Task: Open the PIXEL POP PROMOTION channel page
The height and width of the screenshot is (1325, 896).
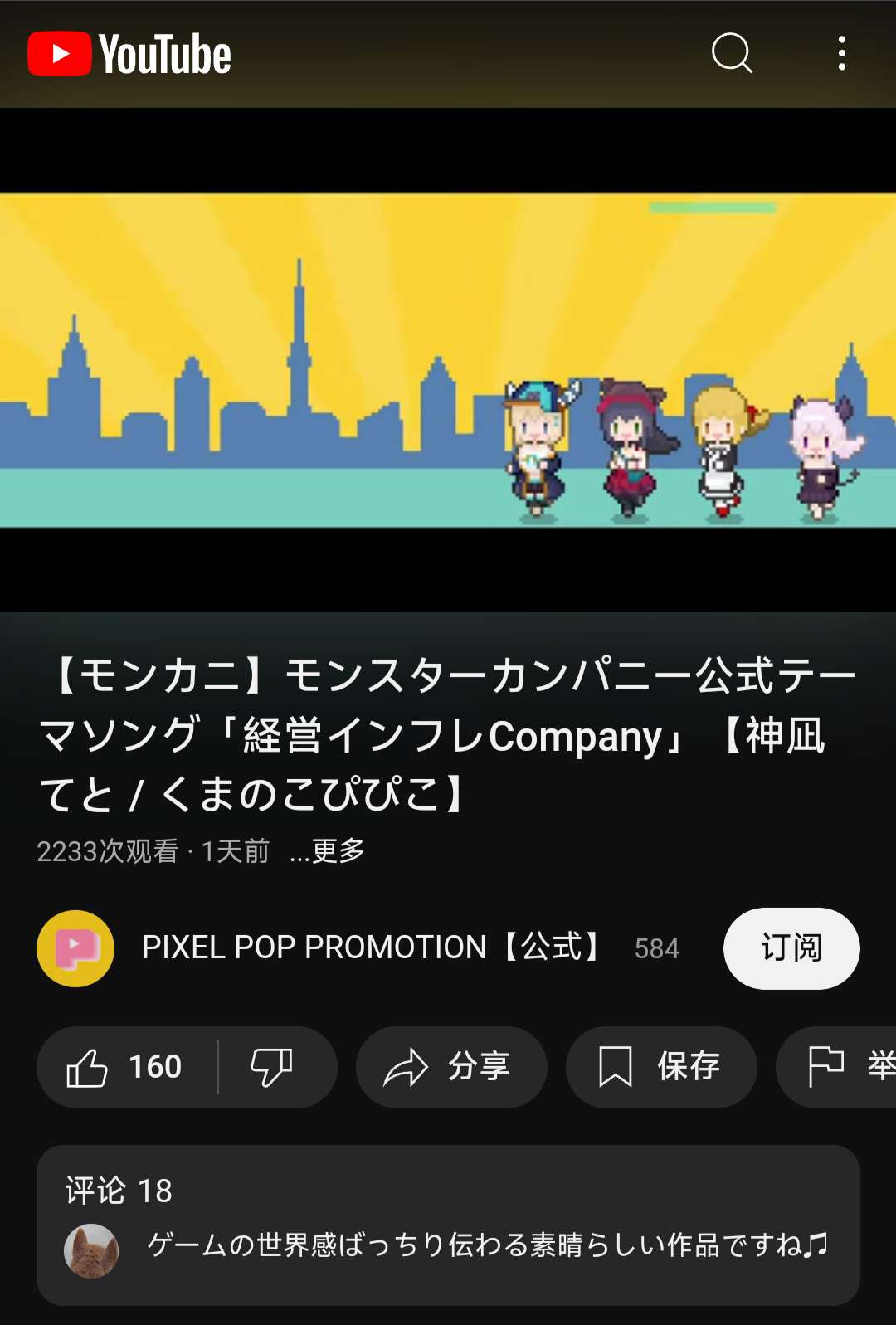Action: [370, 947]
